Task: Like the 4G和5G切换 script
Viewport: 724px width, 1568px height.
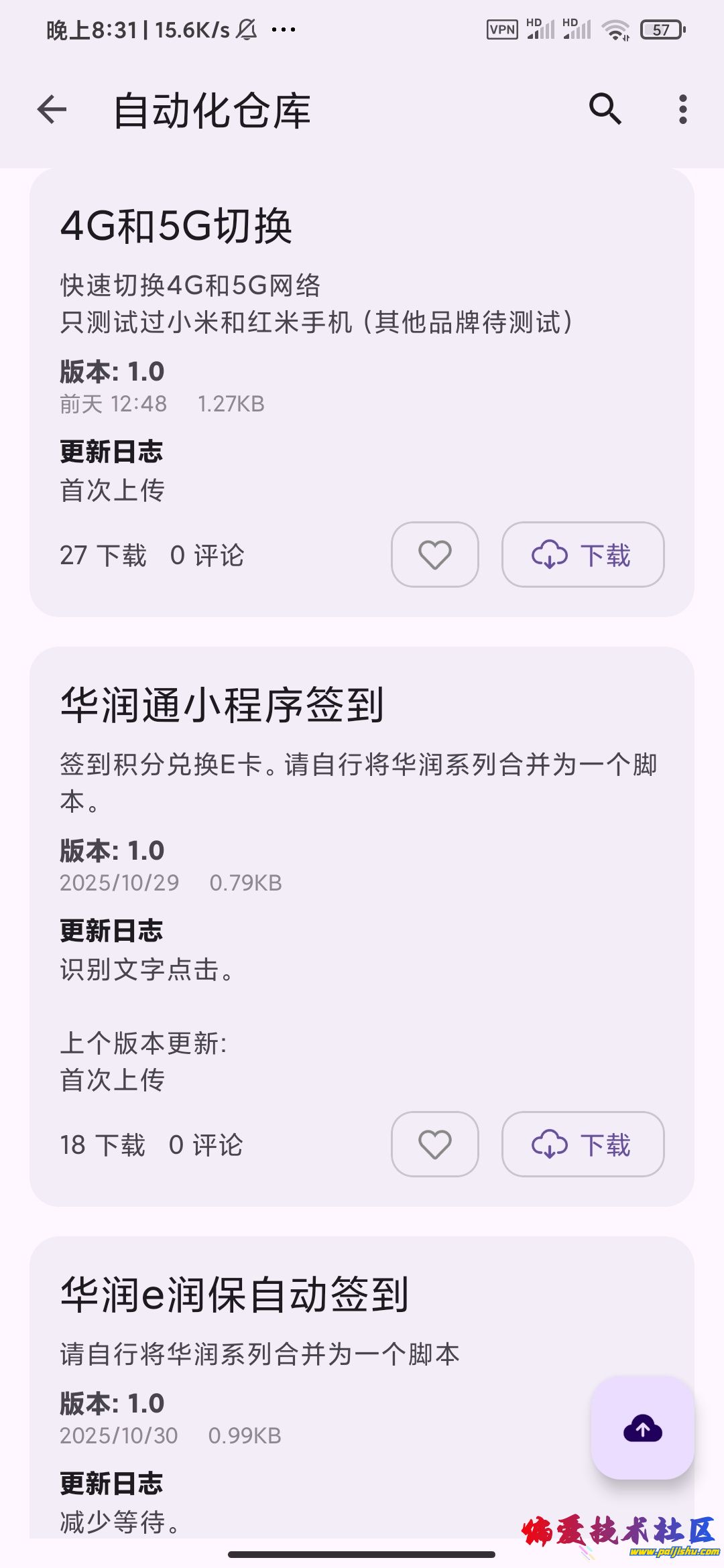Action: [434, 555]
